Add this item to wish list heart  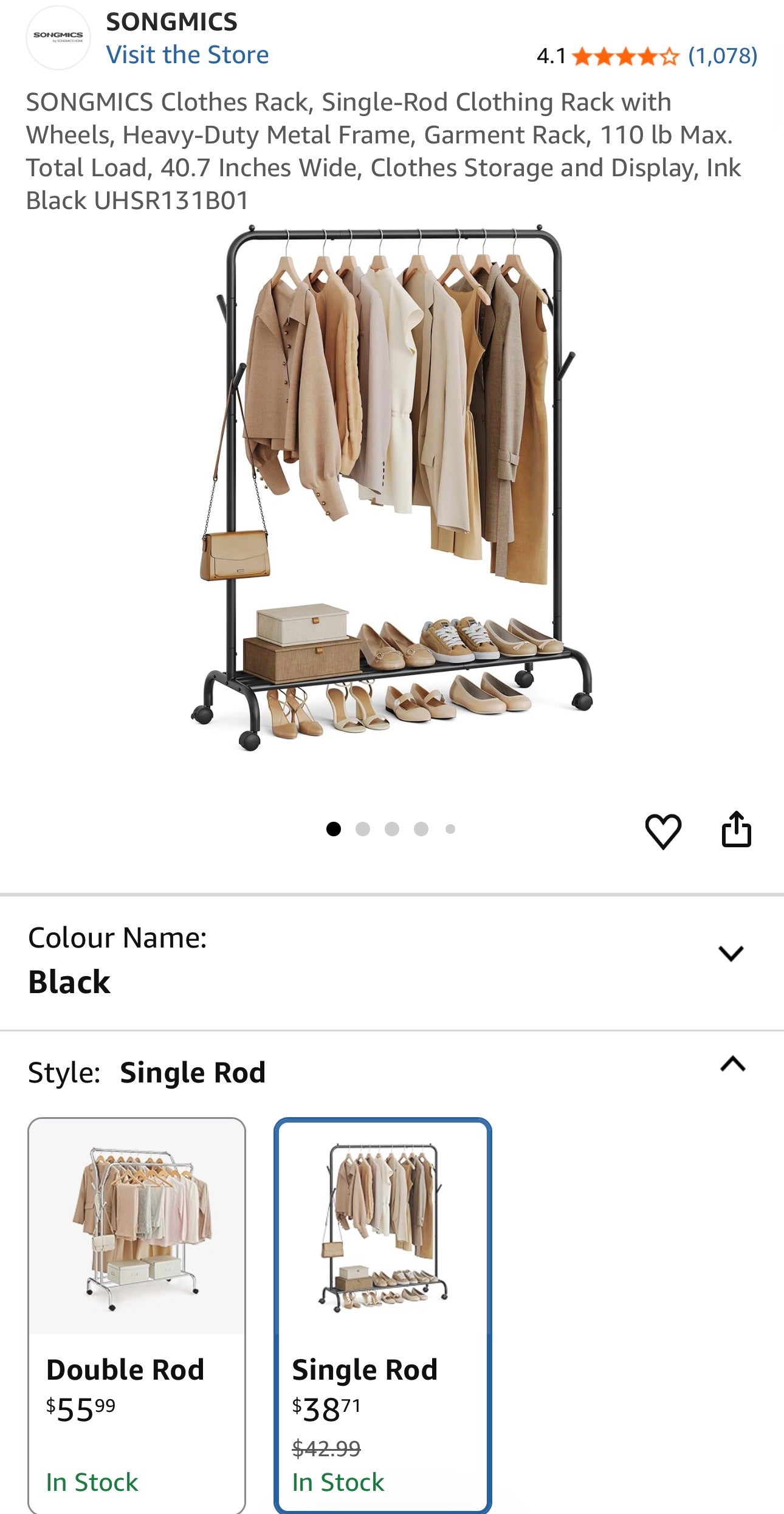(x=662, y=831)
